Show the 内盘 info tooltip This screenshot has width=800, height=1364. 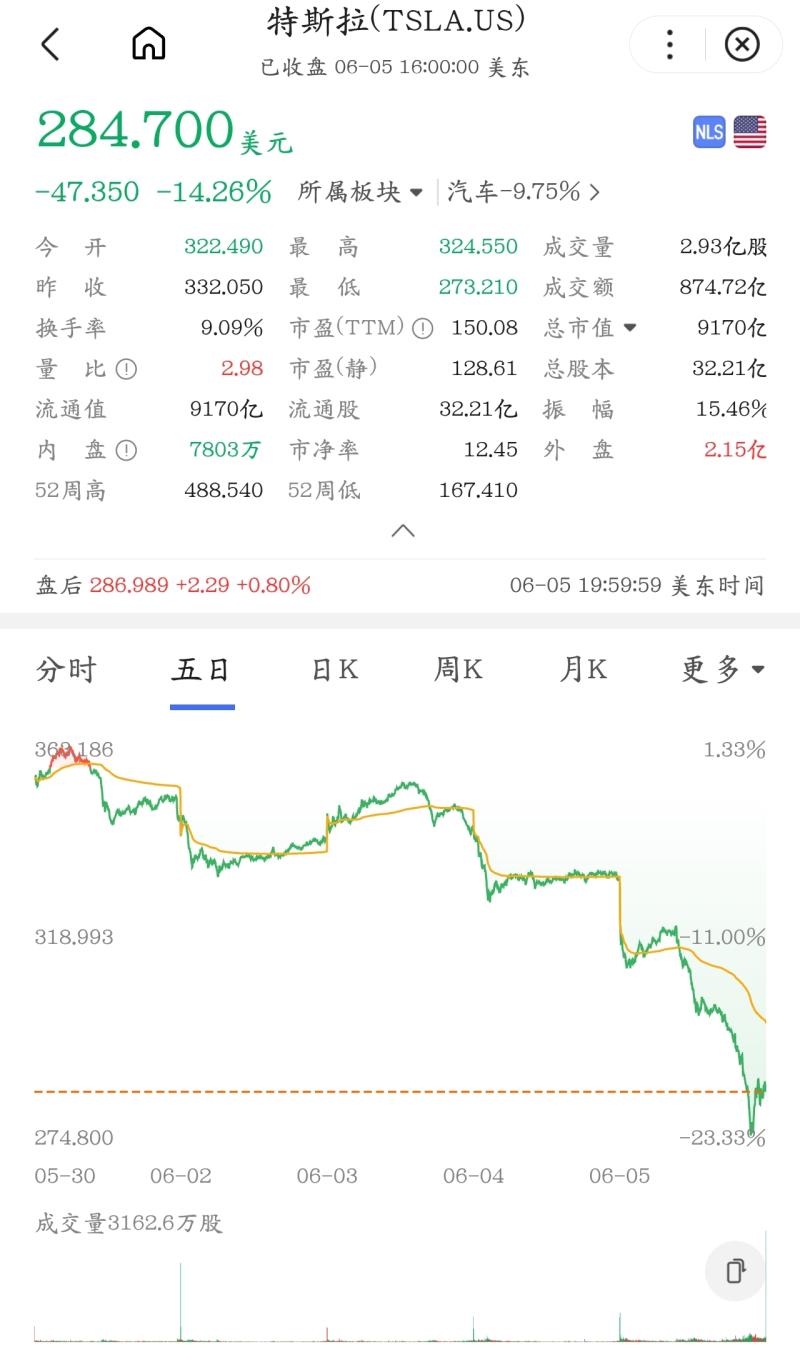click(x=126, y=450)
